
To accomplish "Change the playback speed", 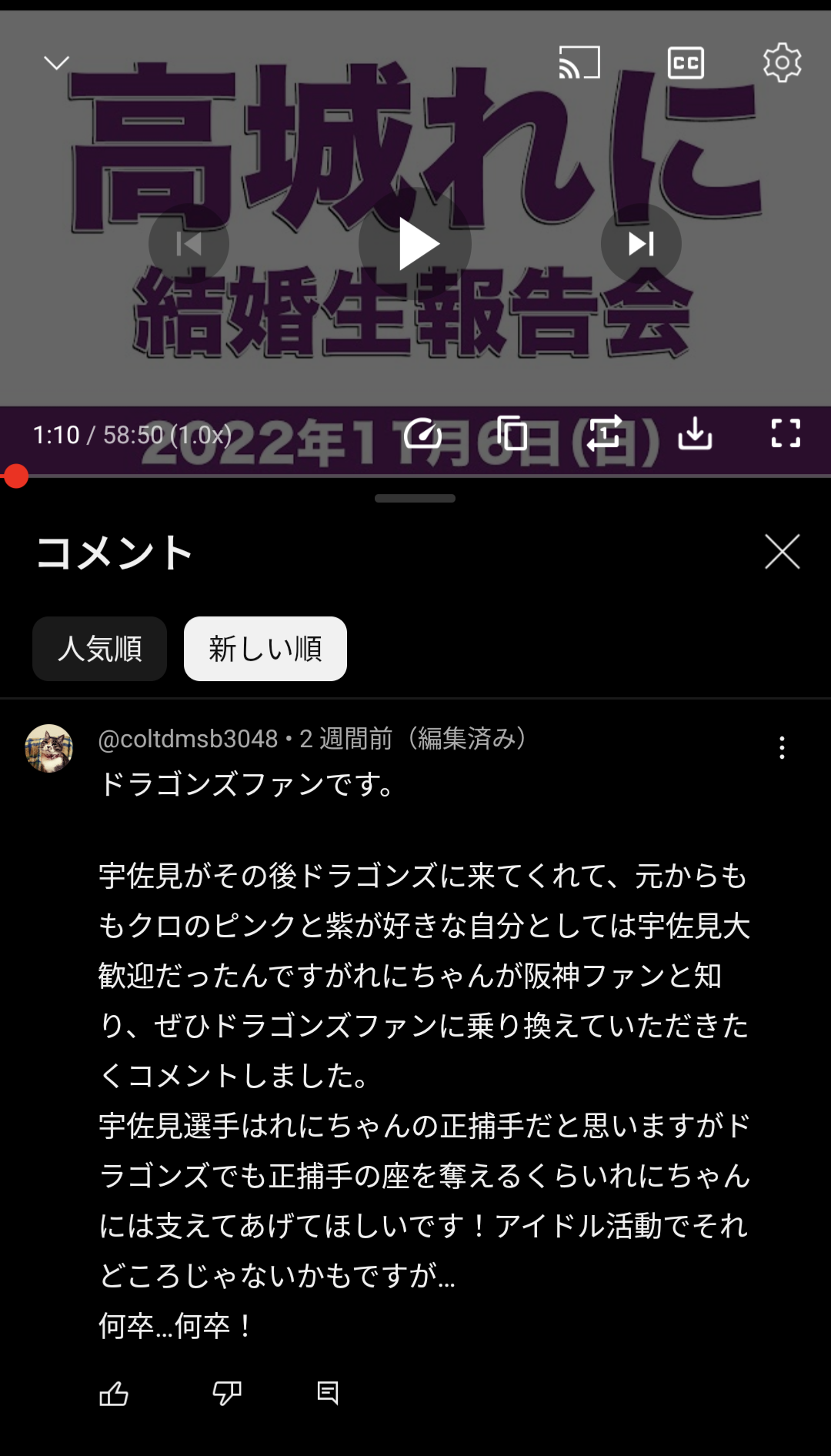I will (x=422, y=433).
